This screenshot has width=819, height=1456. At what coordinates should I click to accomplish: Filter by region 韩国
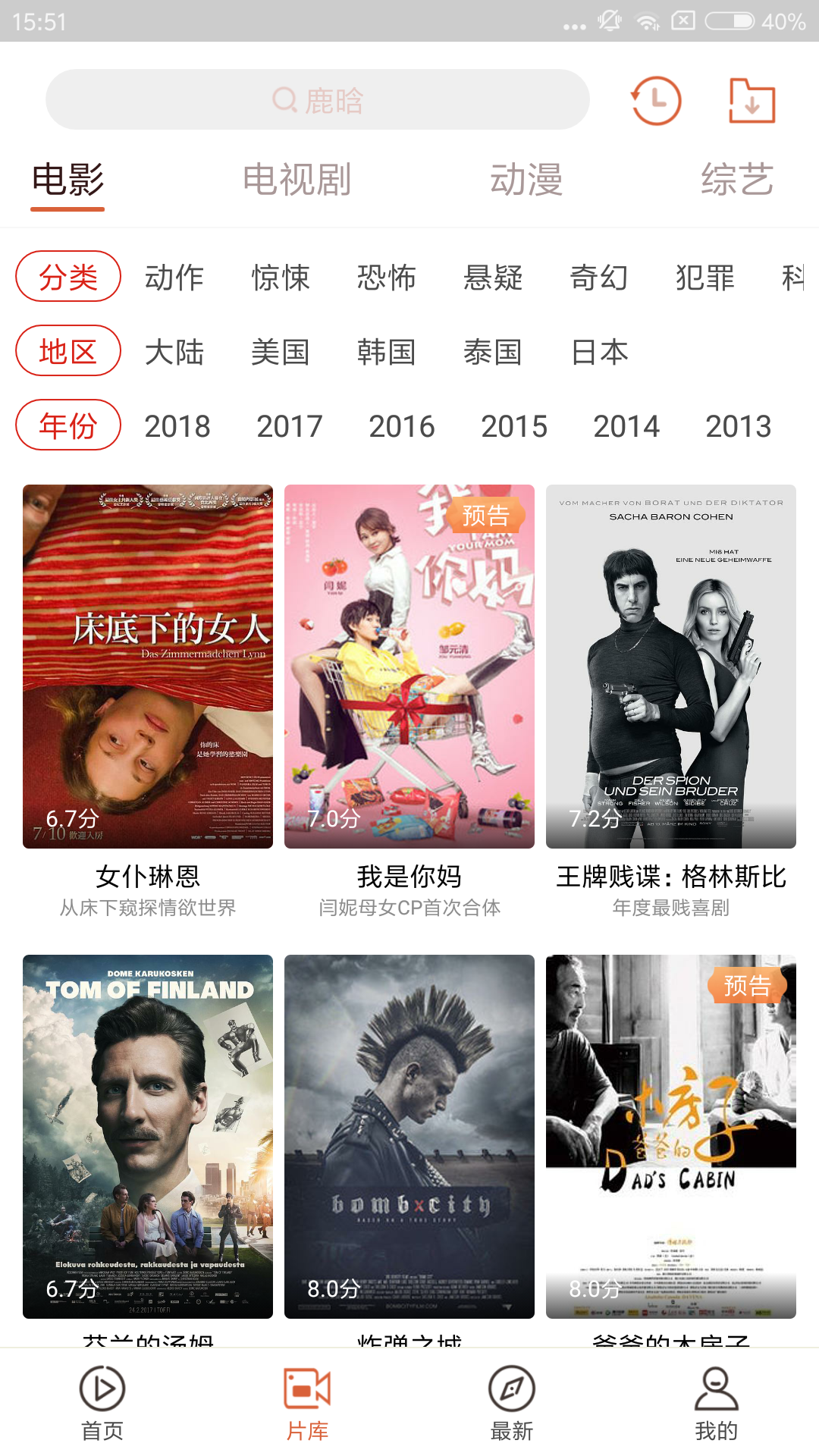tap(387, 352)
